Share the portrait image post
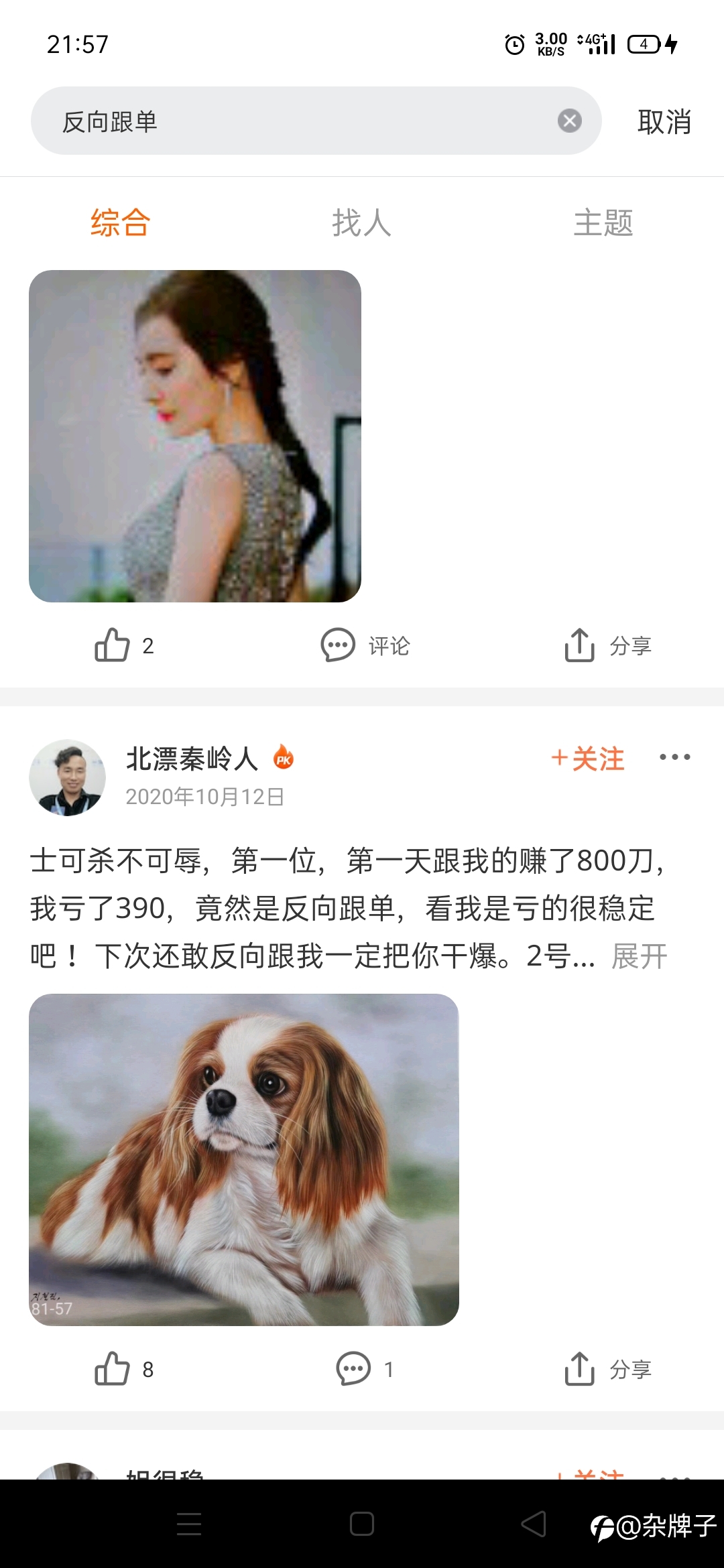The image size is (724, 1568). 607,645
